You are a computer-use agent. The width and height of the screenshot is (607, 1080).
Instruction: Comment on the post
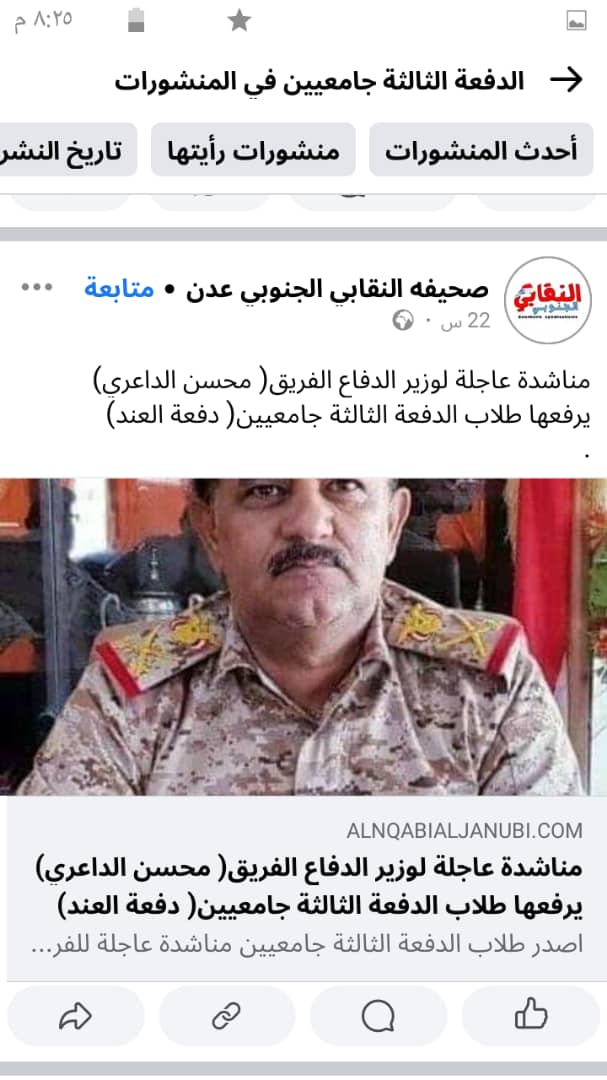click(378, 1017)
